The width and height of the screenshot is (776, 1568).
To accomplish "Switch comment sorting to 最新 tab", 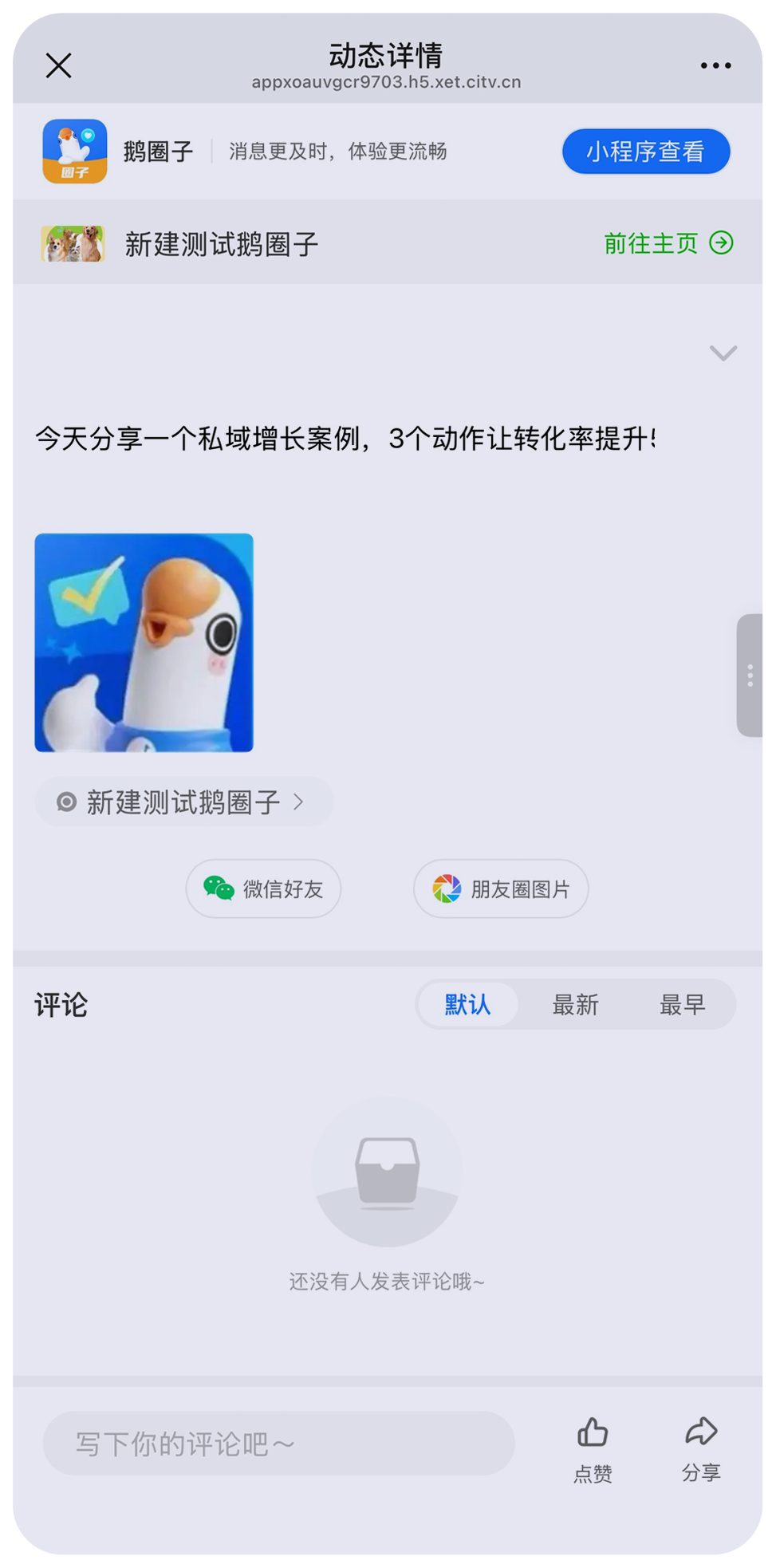I will [x=576, y=1005].
